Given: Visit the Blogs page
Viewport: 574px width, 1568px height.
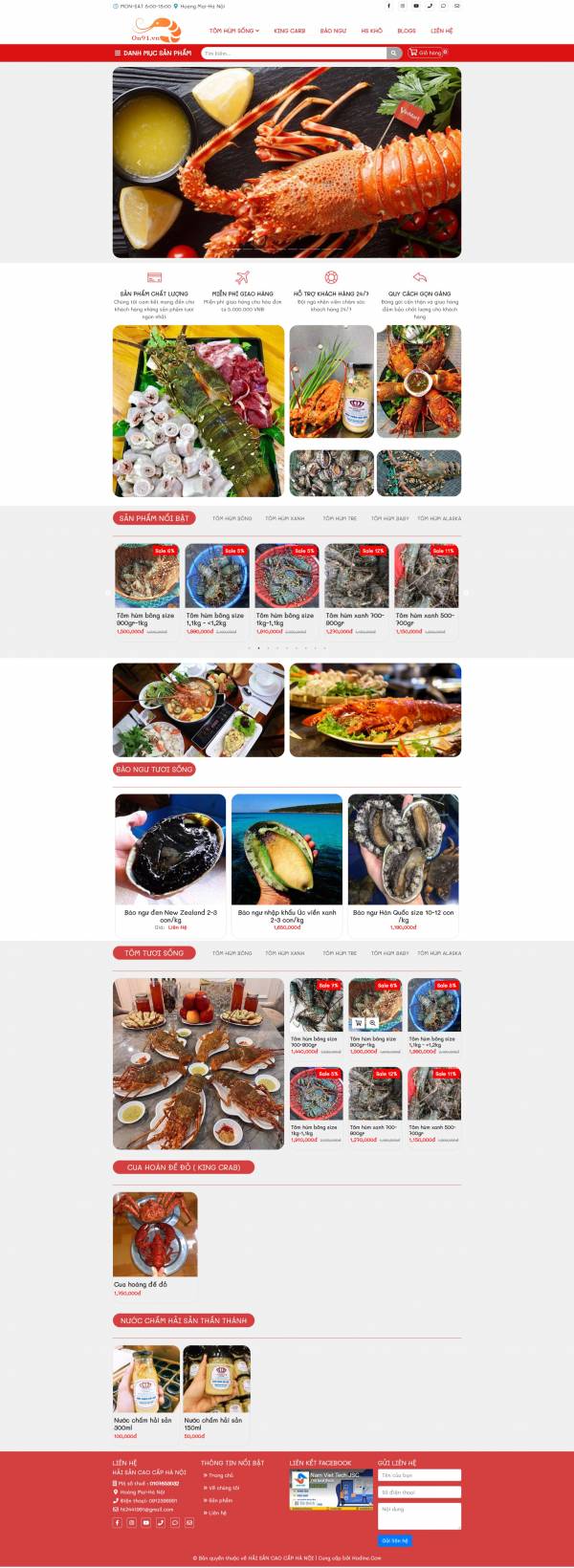Looking at the screenshot, I should tap(407, 31).
